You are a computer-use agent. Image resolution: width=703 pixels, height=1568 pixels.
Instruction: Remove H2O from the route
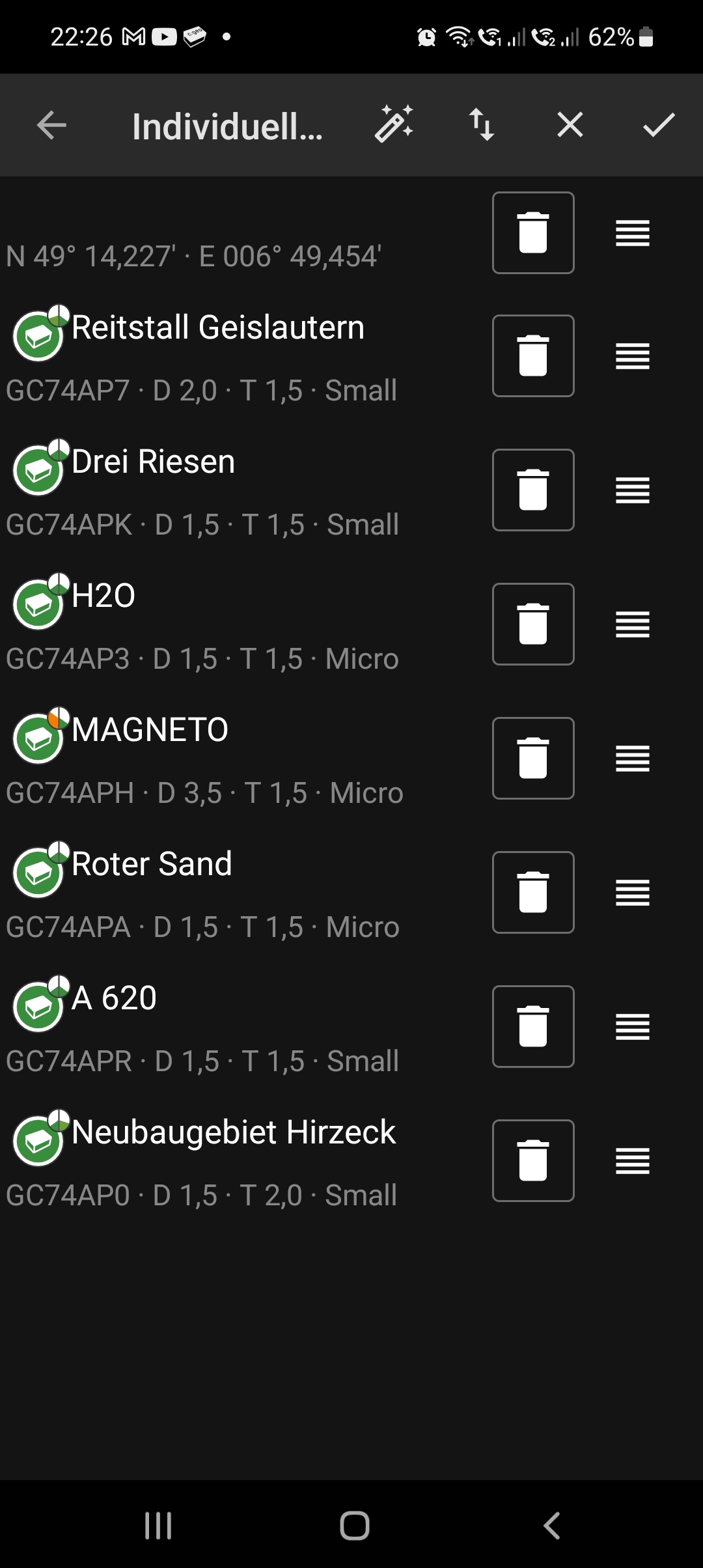[x=533, y=624]
